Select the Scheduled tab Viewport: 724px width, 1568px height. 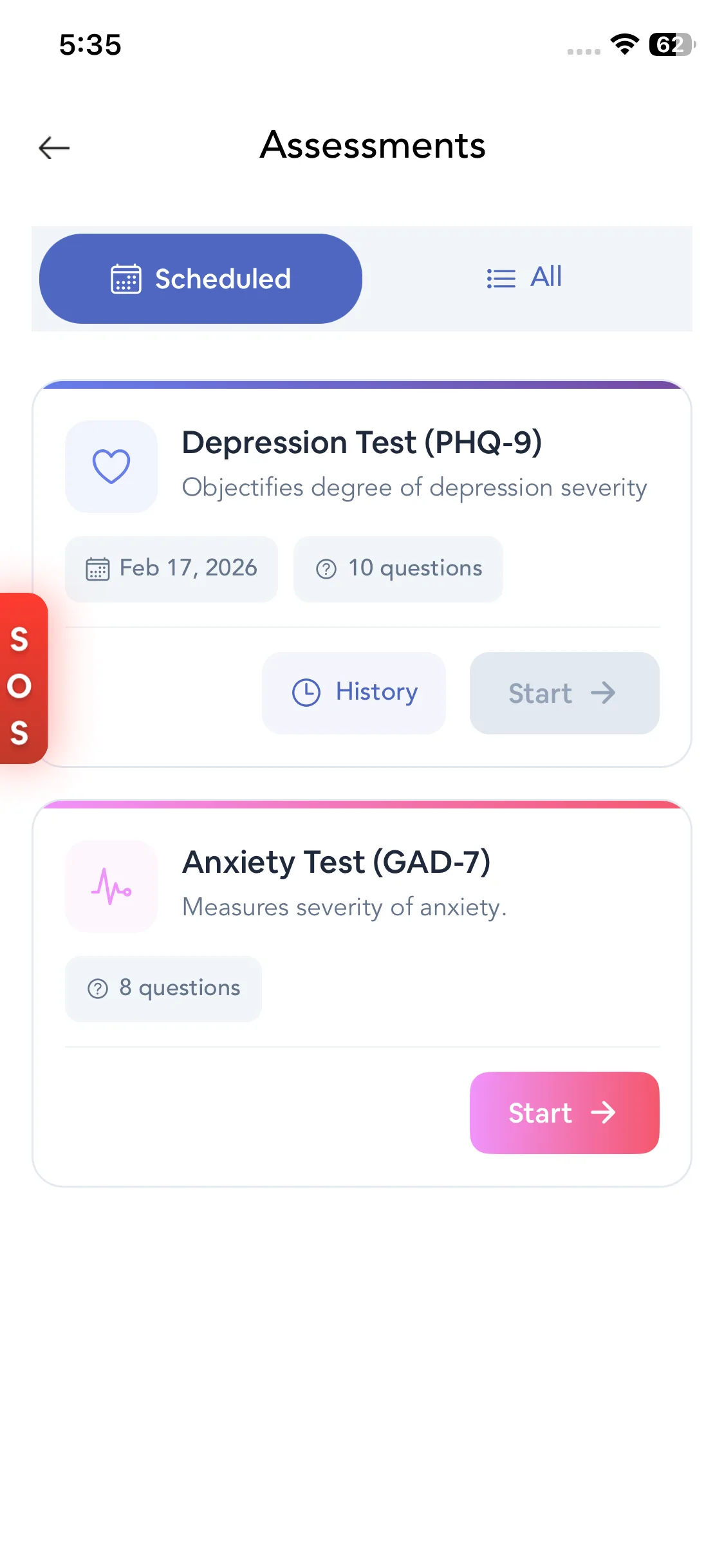click(x=201, y=279)
